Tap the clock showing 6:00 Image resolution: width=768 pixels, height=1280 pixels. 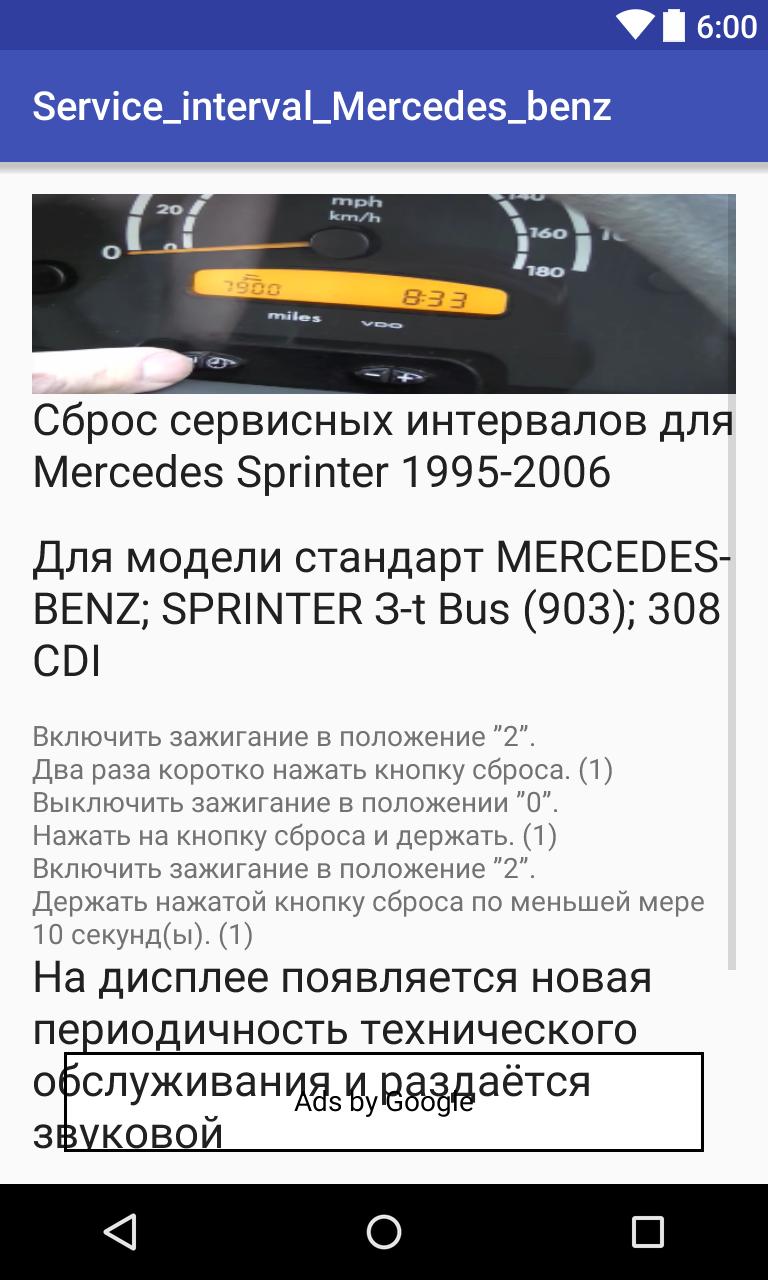pos(727,27)
